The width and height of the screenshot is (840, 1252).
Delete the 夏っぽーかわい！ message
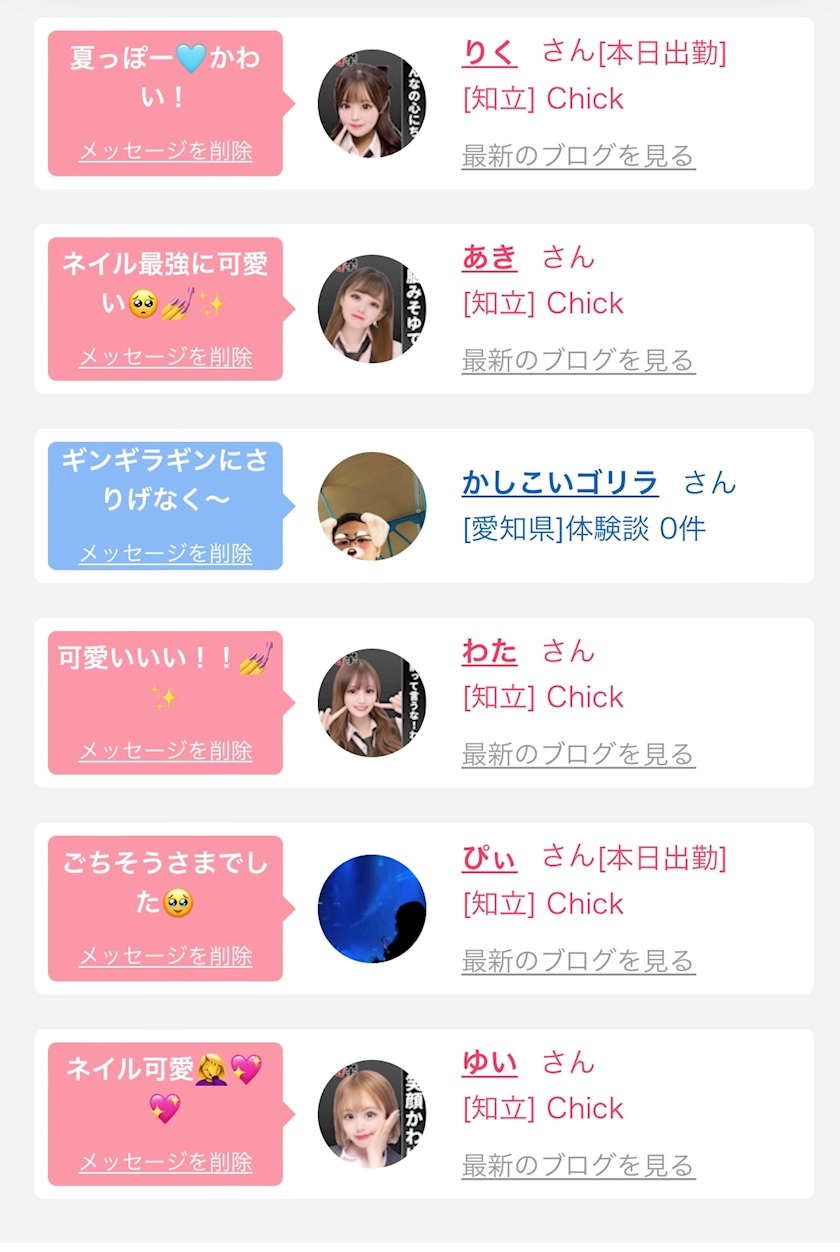pyautogui.click(x=165, y=151)
